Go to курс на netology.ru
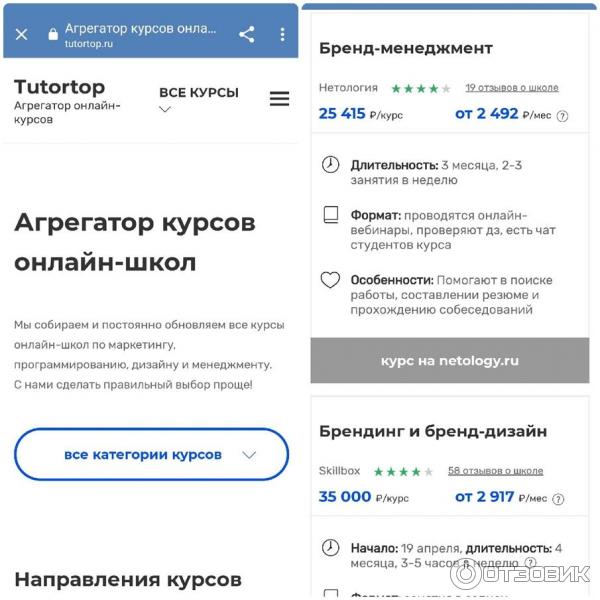 click(449, 360)
